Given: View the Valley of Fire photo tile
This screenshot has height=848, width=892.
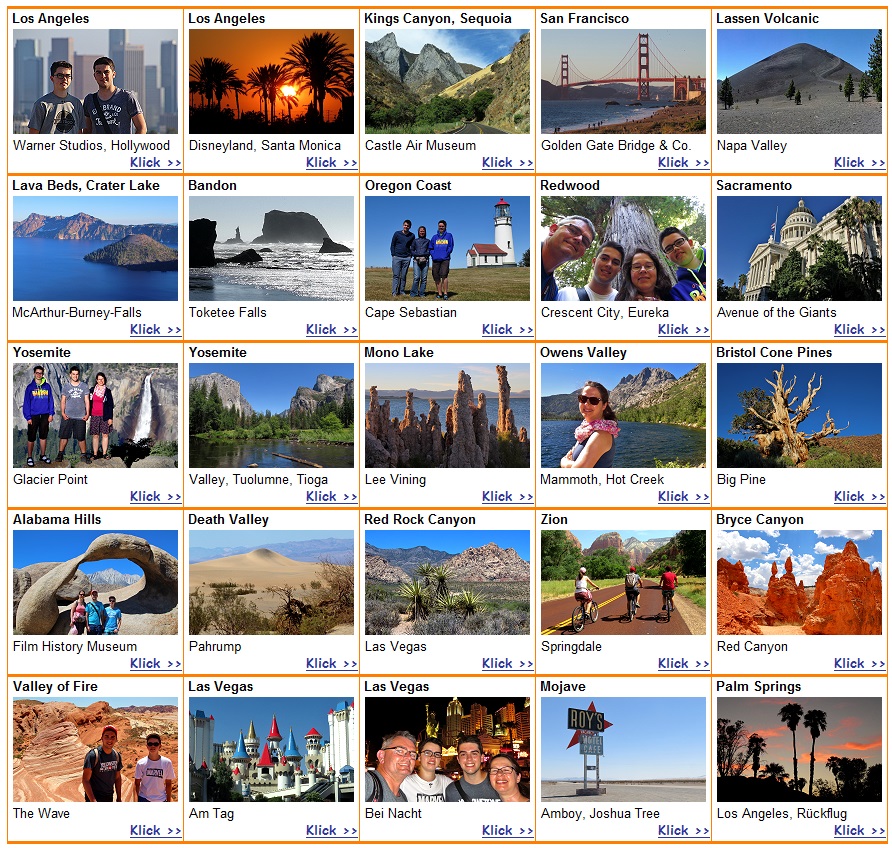Looking at the screenshot, I should pyautogui.click(x=95, y=749).
